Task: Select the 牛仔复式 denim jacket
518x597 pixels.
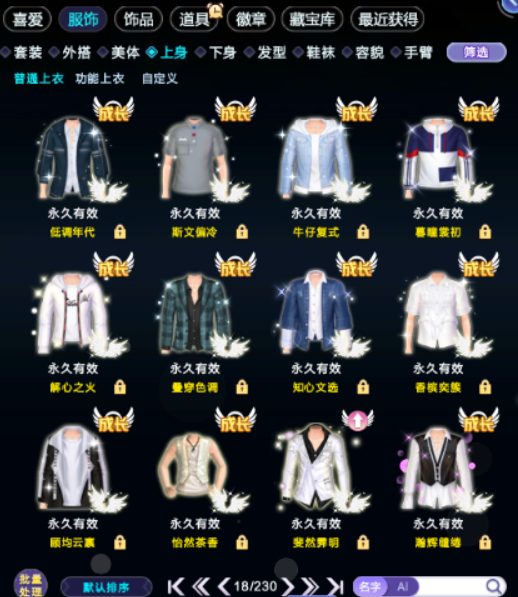Action: (x=316, y=158)
